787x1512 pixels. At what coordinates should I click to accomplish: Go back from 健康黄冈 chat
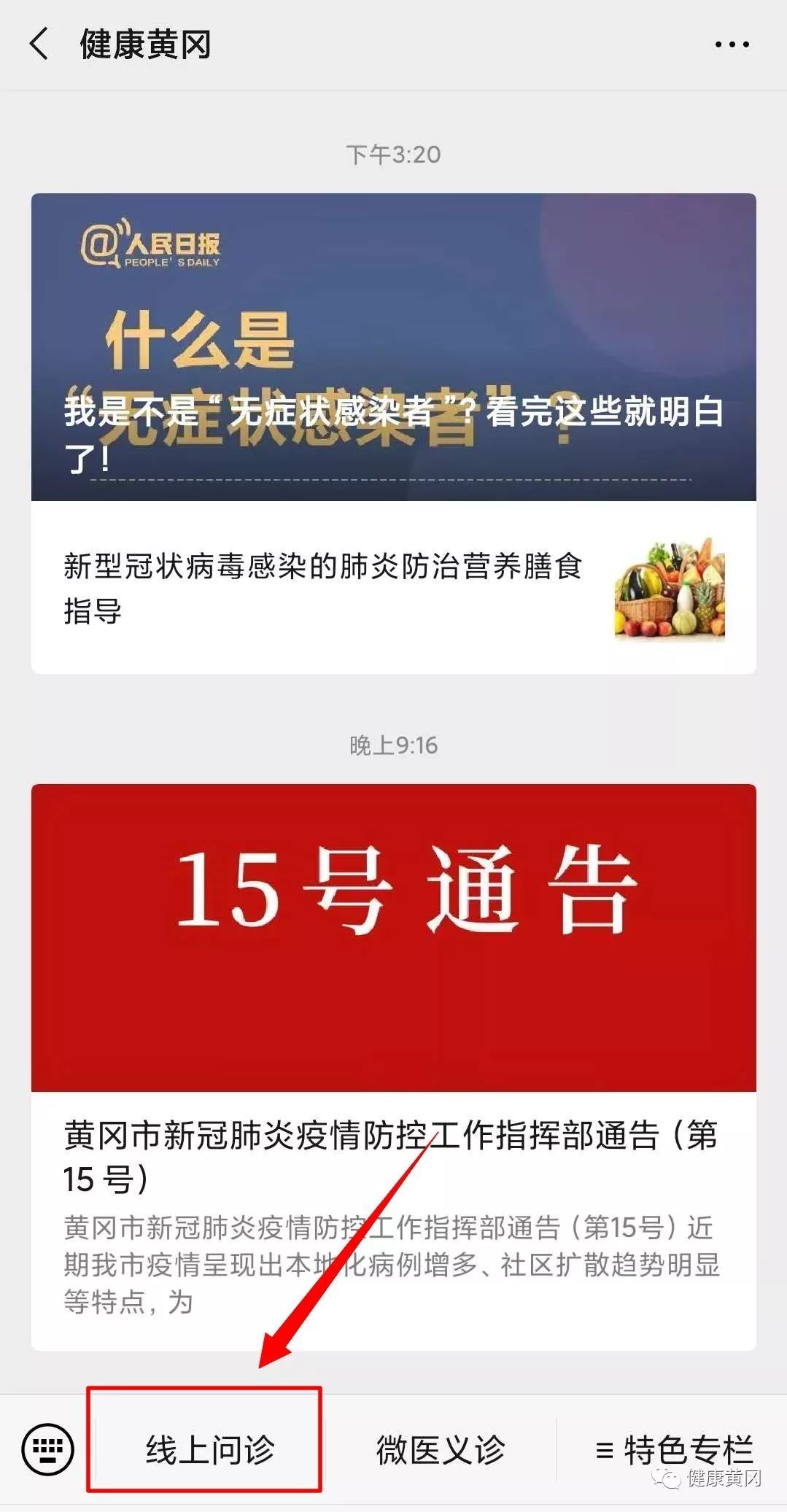click(x=39, y=44)
